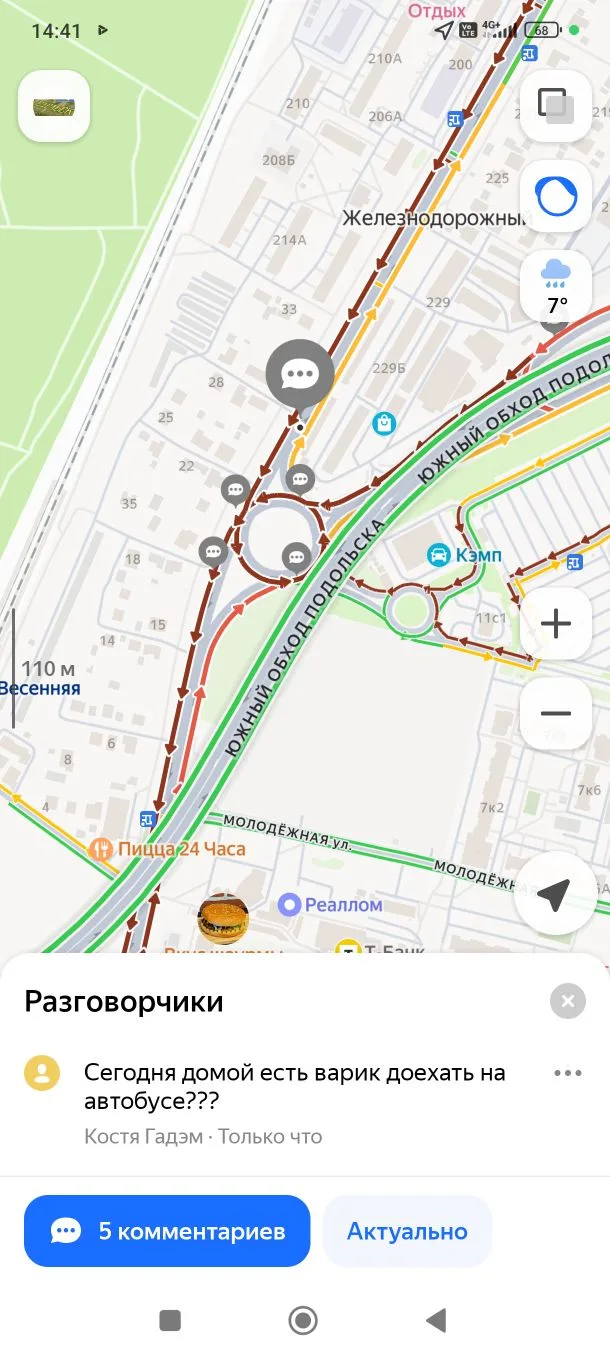Tap the thumbnail button at top left

pyautogui.click(x=54, y=106)
